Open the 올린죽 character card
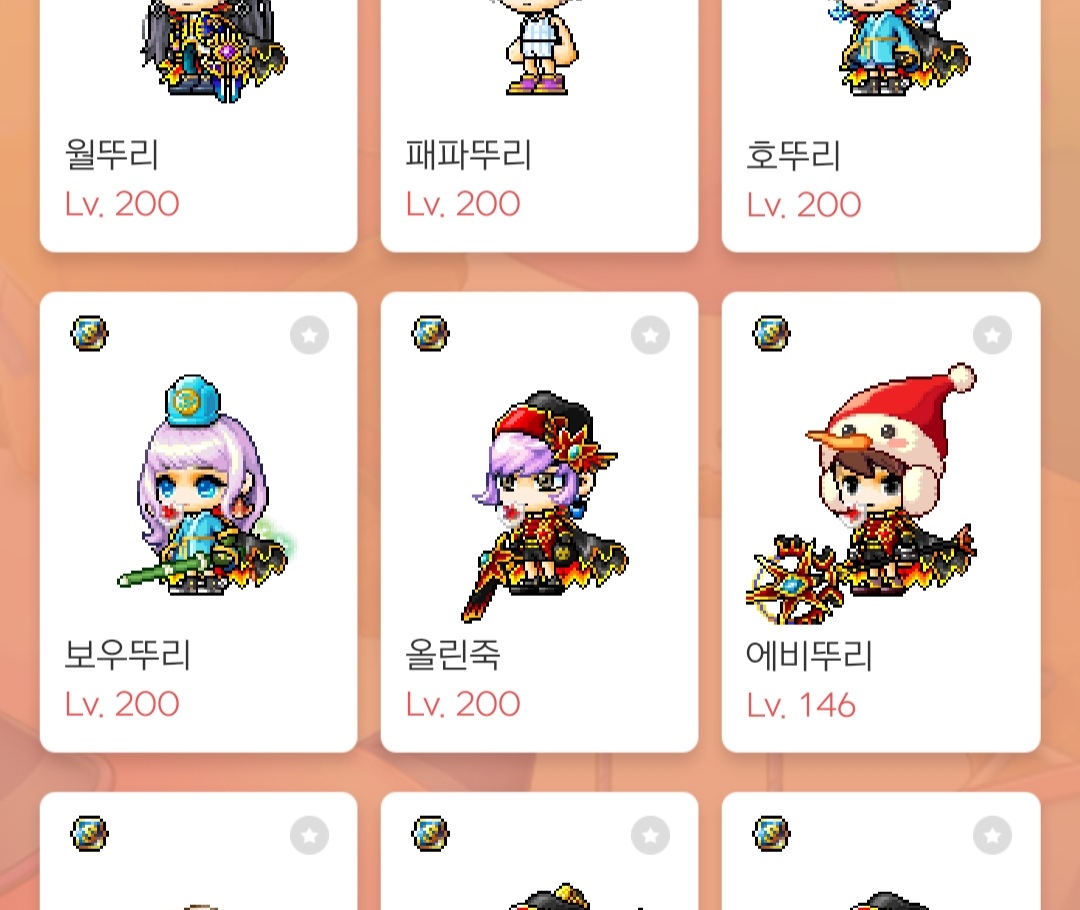 pyautogui.click(x=539, y=520)
